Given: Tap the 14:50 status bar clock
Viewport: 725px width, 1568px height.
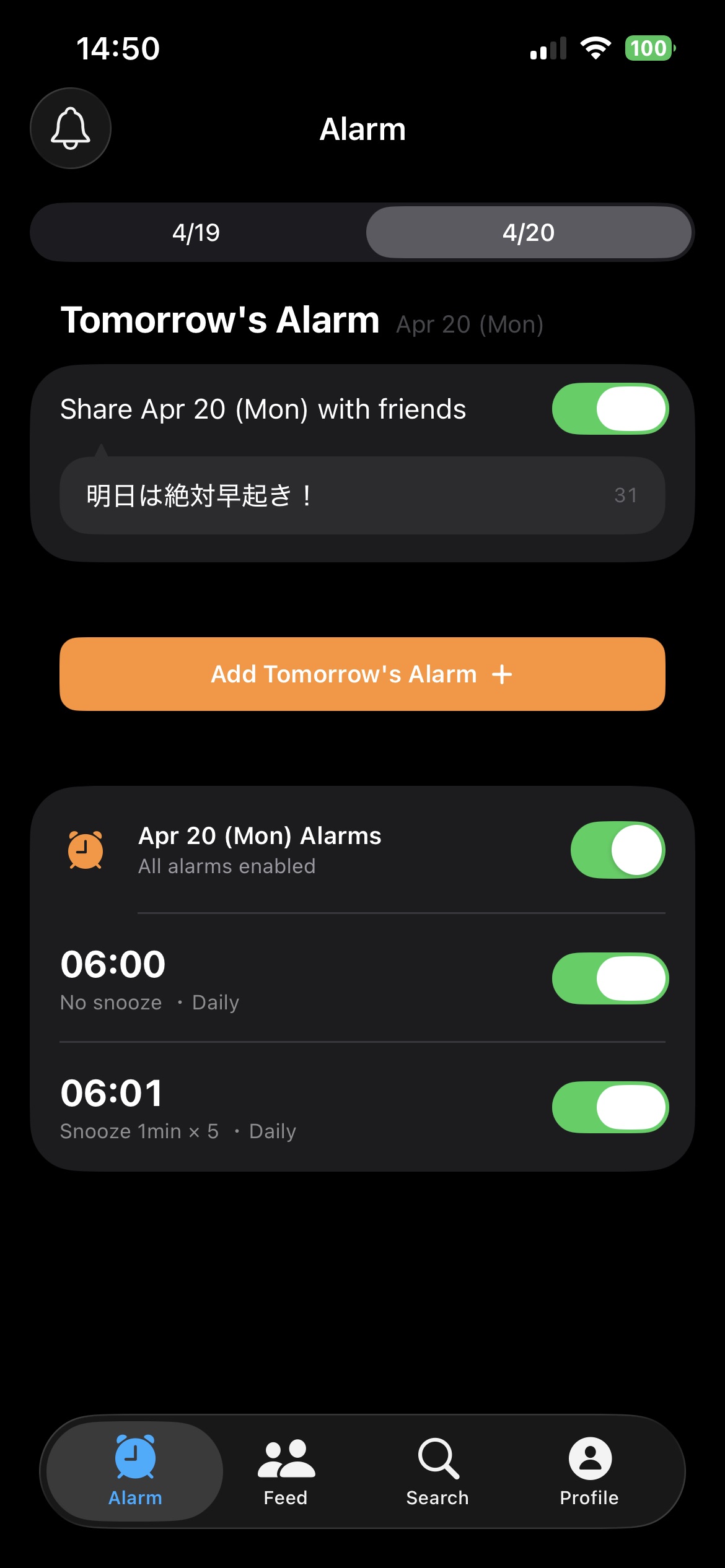Looking at the screenshot, I should tap(116, 48).
